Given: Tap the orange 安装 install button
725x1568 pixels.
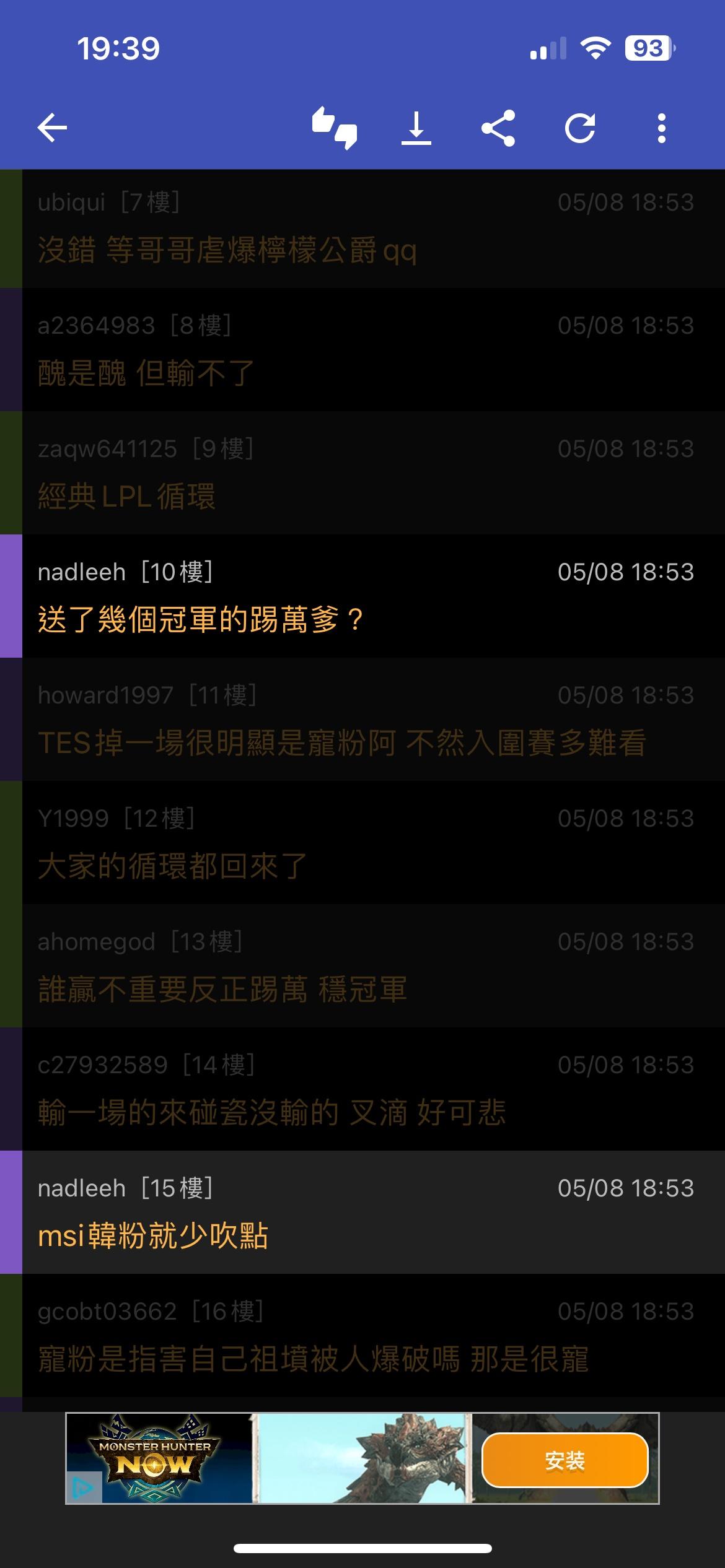Looking at the screenshot, I should tap(565, 1460).
